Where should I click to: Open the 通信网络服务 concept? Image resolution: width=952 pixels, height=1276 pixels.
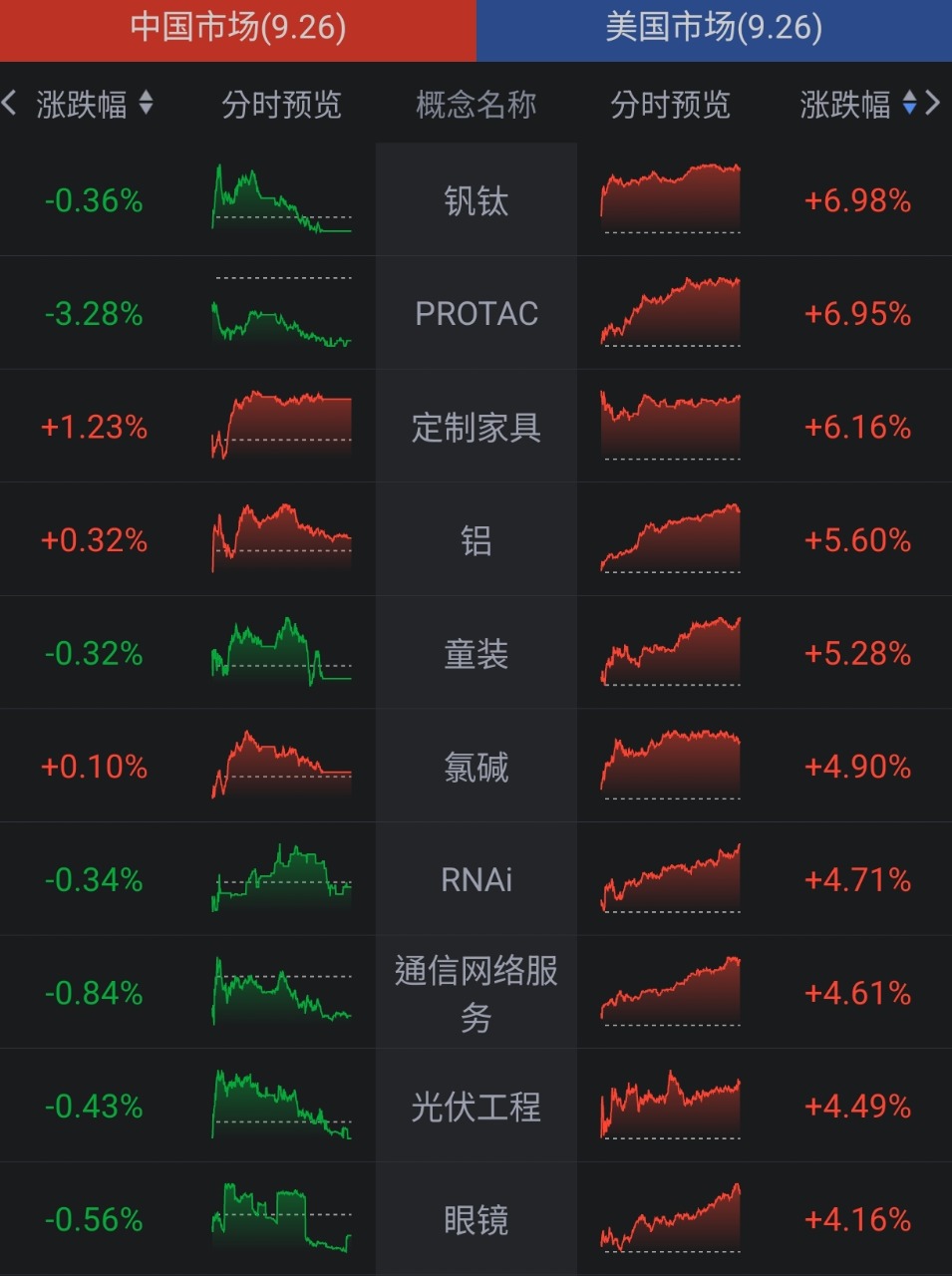(x=476, y=993)
